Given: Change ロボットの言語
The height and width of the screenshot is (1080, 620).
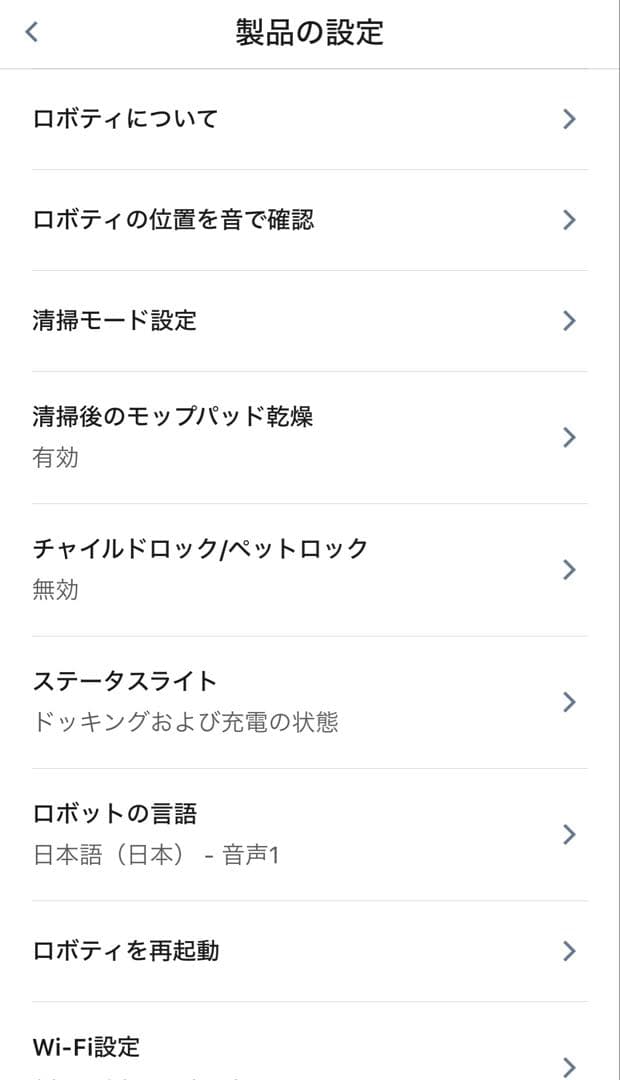Looking at the screenshot, I should pyautogui.click(x=309, y=834).
